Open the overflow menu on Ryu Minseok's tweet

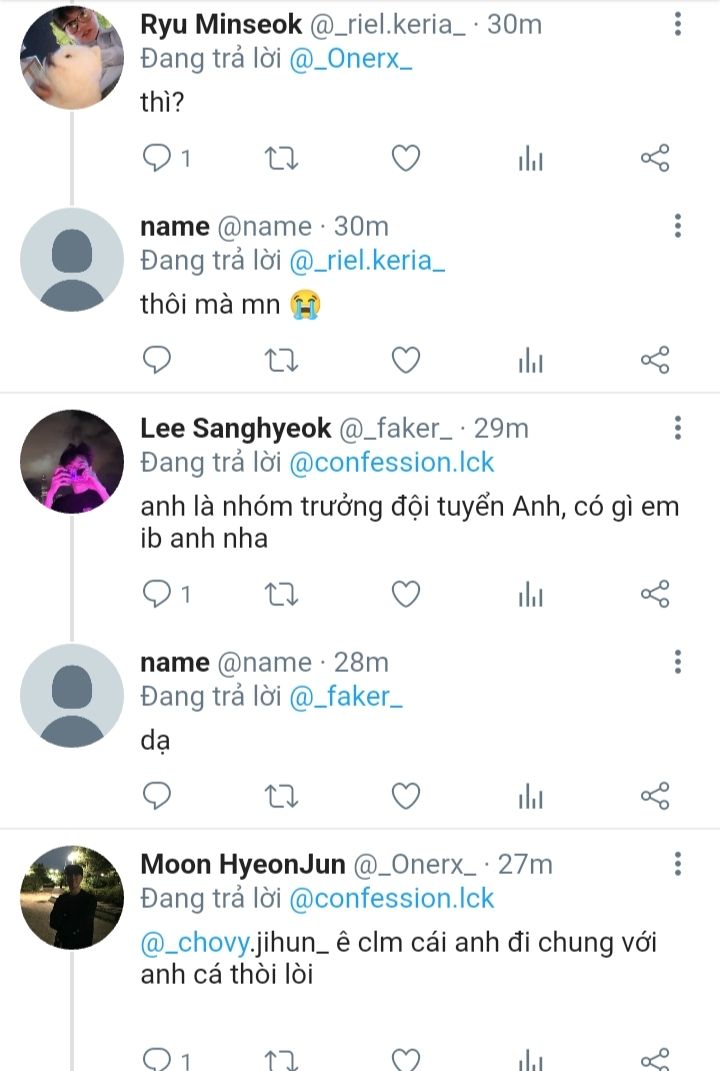coord(678,24)
